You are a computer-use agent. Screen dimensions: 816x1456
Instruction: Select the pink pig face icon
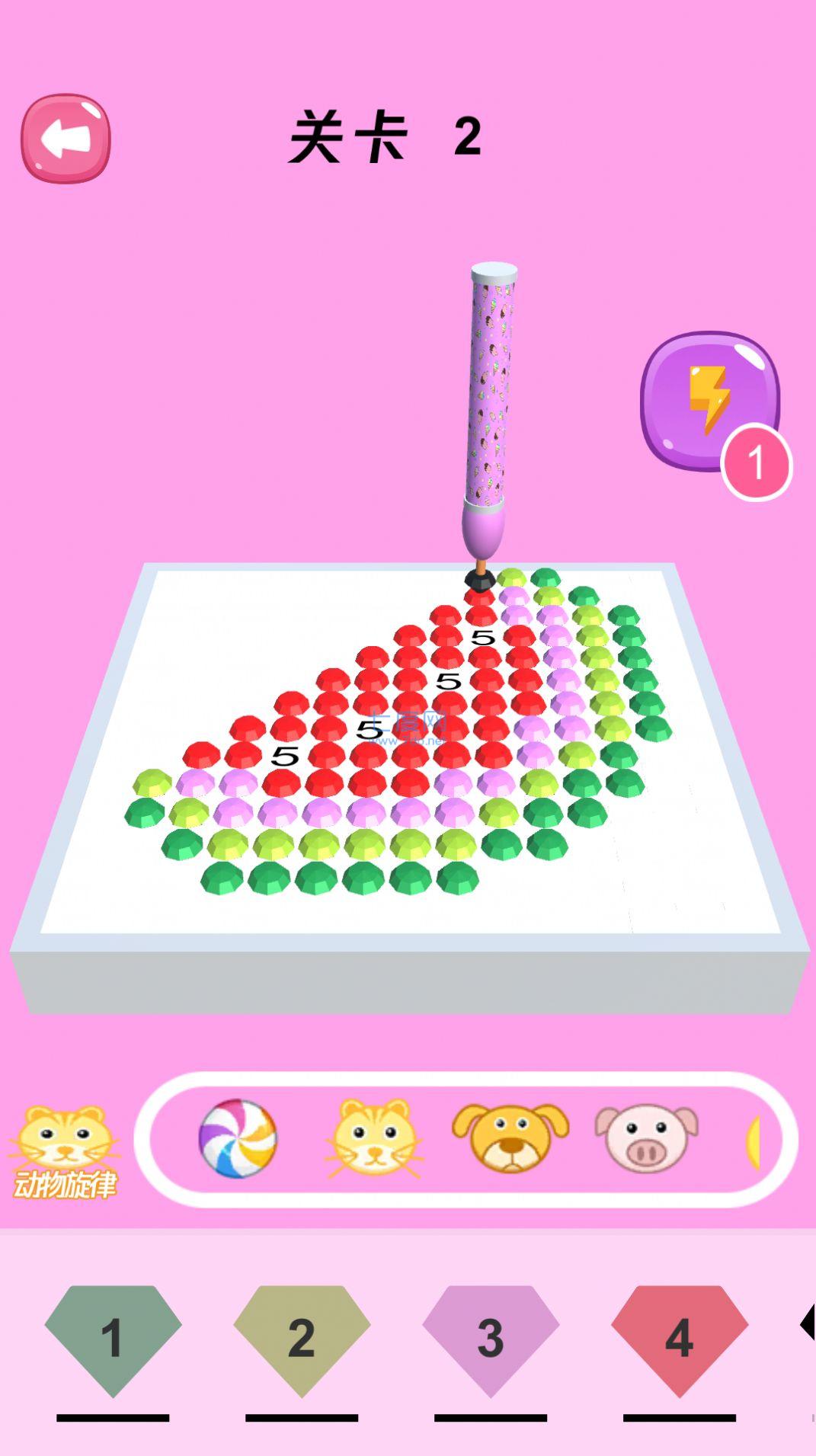[646, 1138]
